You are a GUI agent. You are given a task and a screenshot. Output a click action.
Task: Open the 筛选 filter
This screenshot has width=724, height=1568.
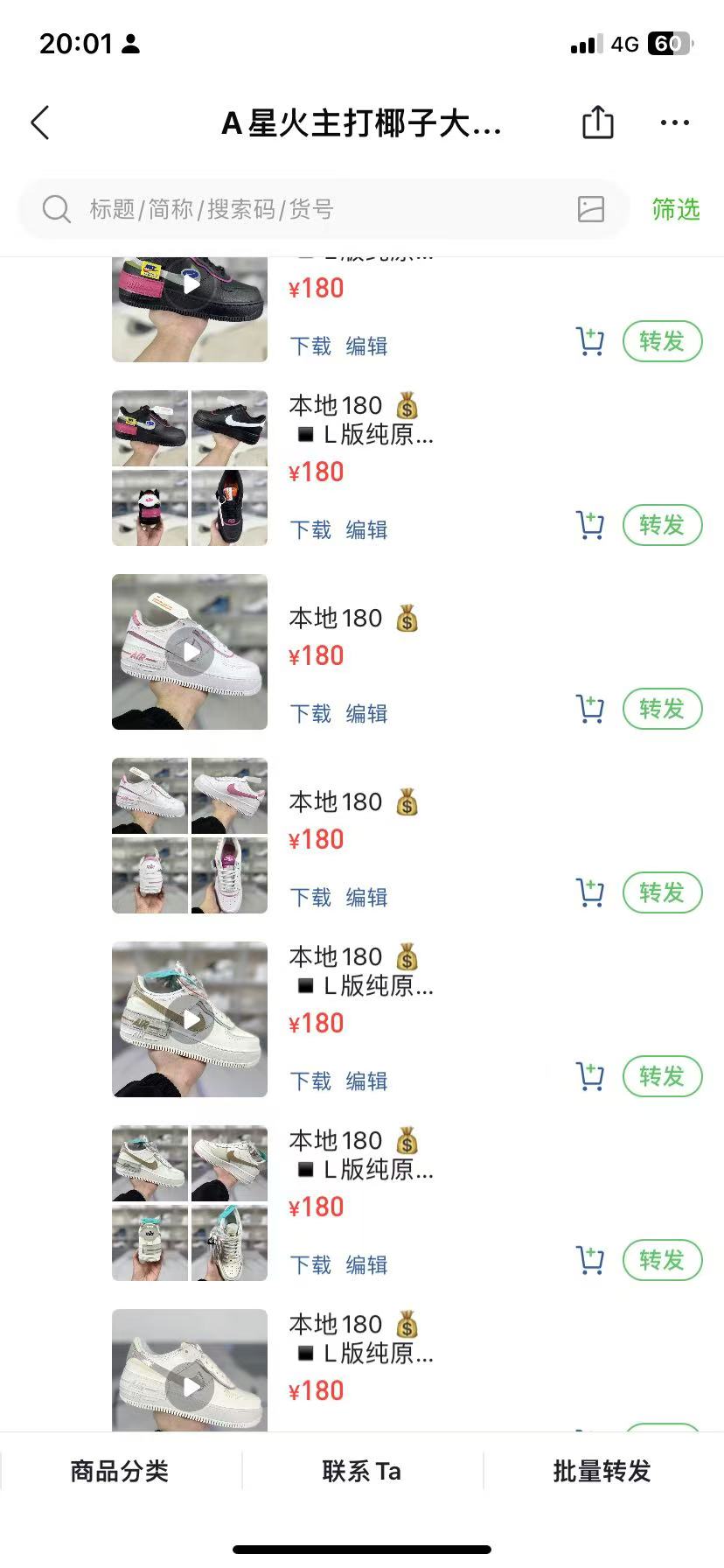[676, 209]
